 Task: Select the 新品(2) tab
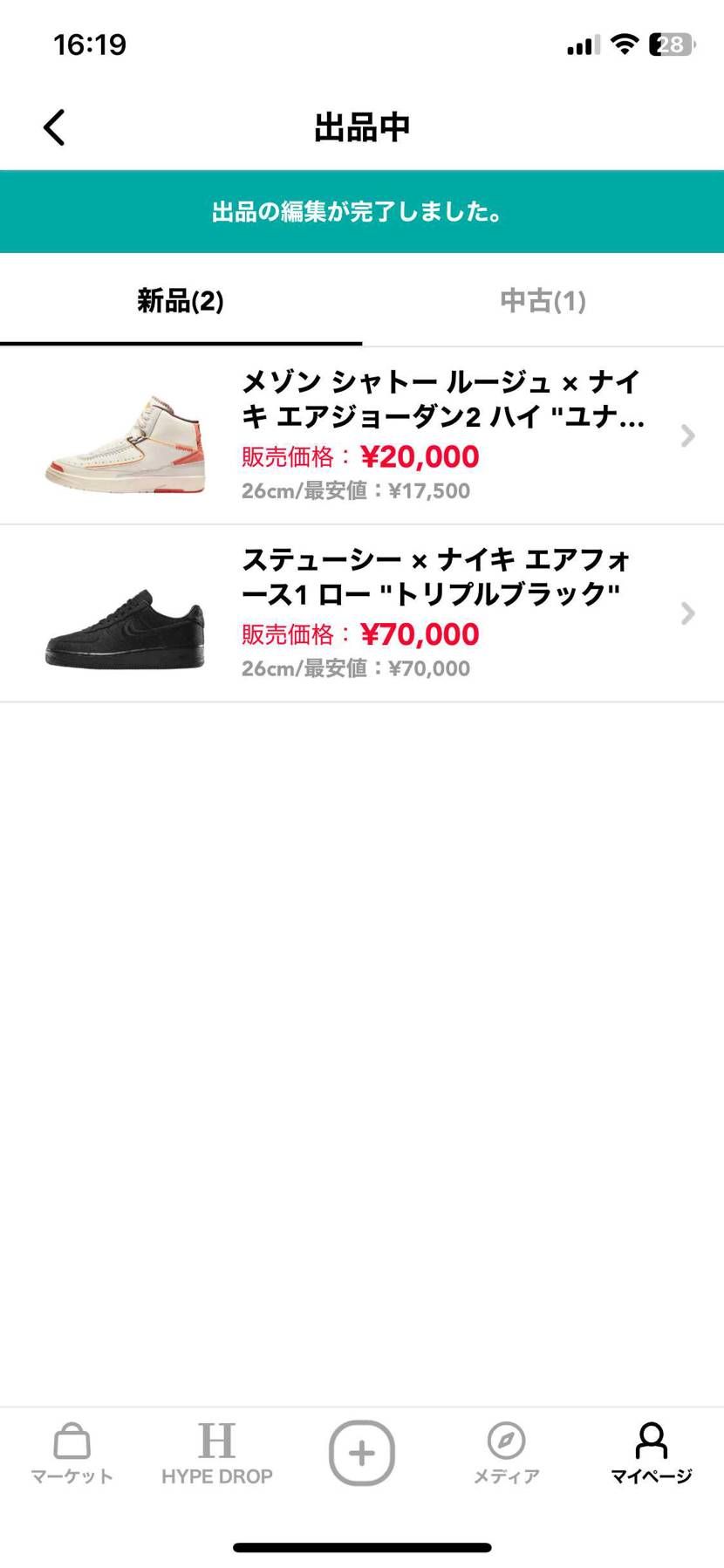[181, 301]
